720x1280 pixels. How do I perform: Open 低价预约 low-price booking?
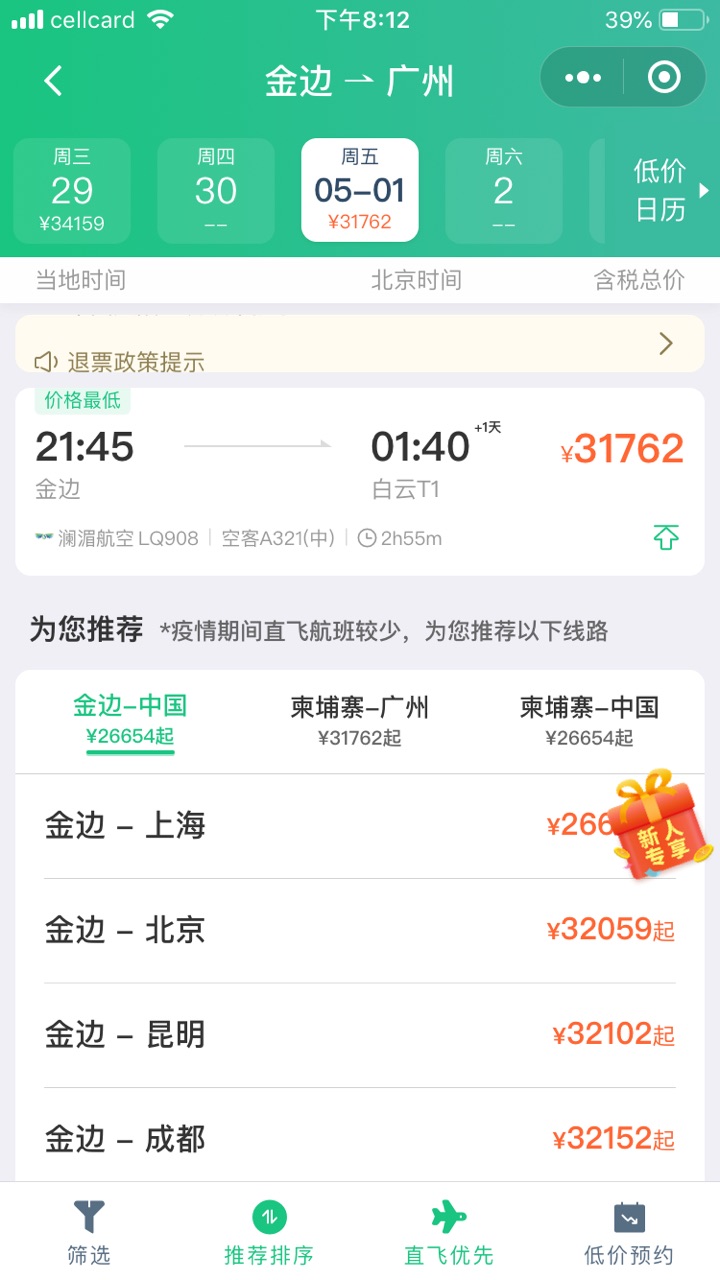tap(629, 1233)
